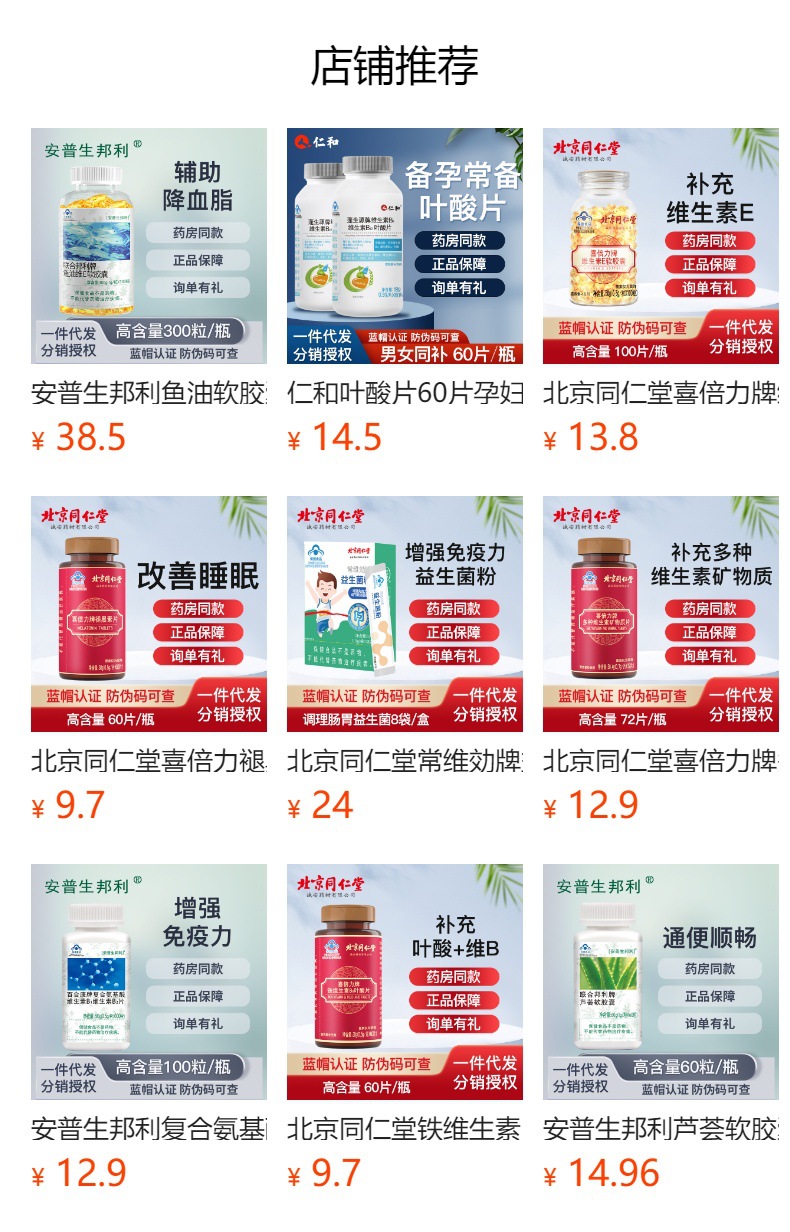
Task: Open the 同仁堂常维効 probiotic powder priced 24
Action: click(x=405, y=614)
